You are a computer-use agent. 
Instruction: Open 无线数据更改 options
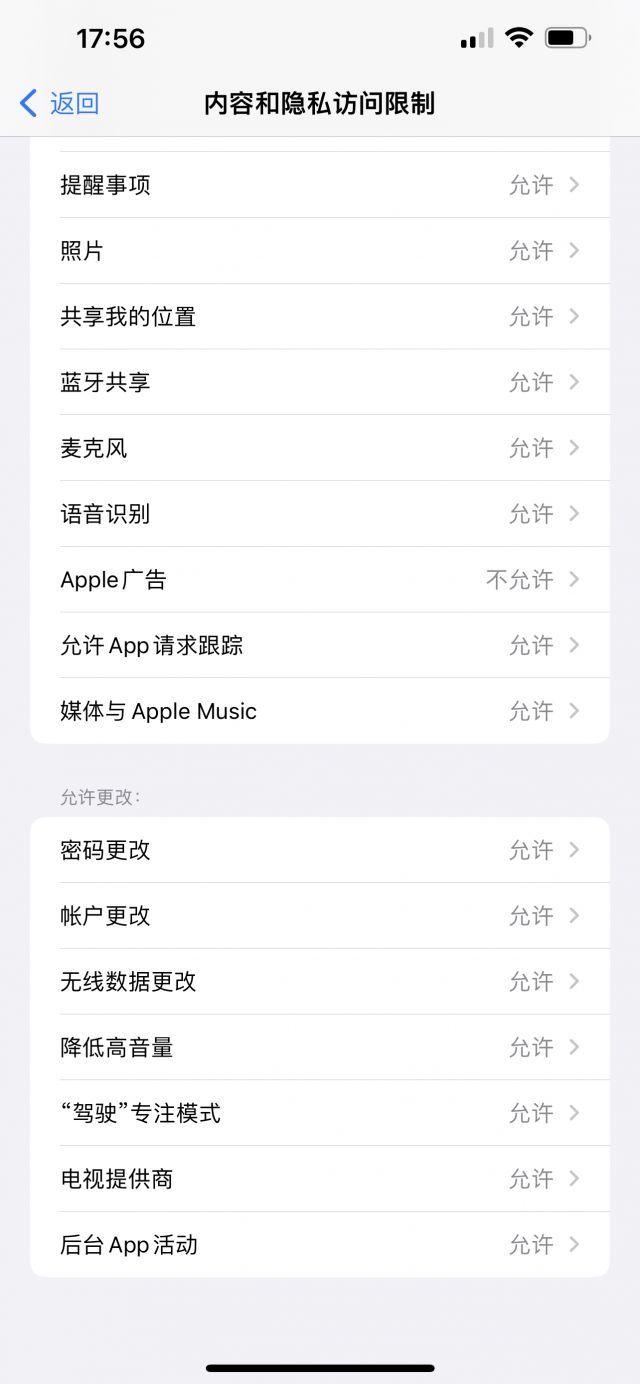point(320,982)
